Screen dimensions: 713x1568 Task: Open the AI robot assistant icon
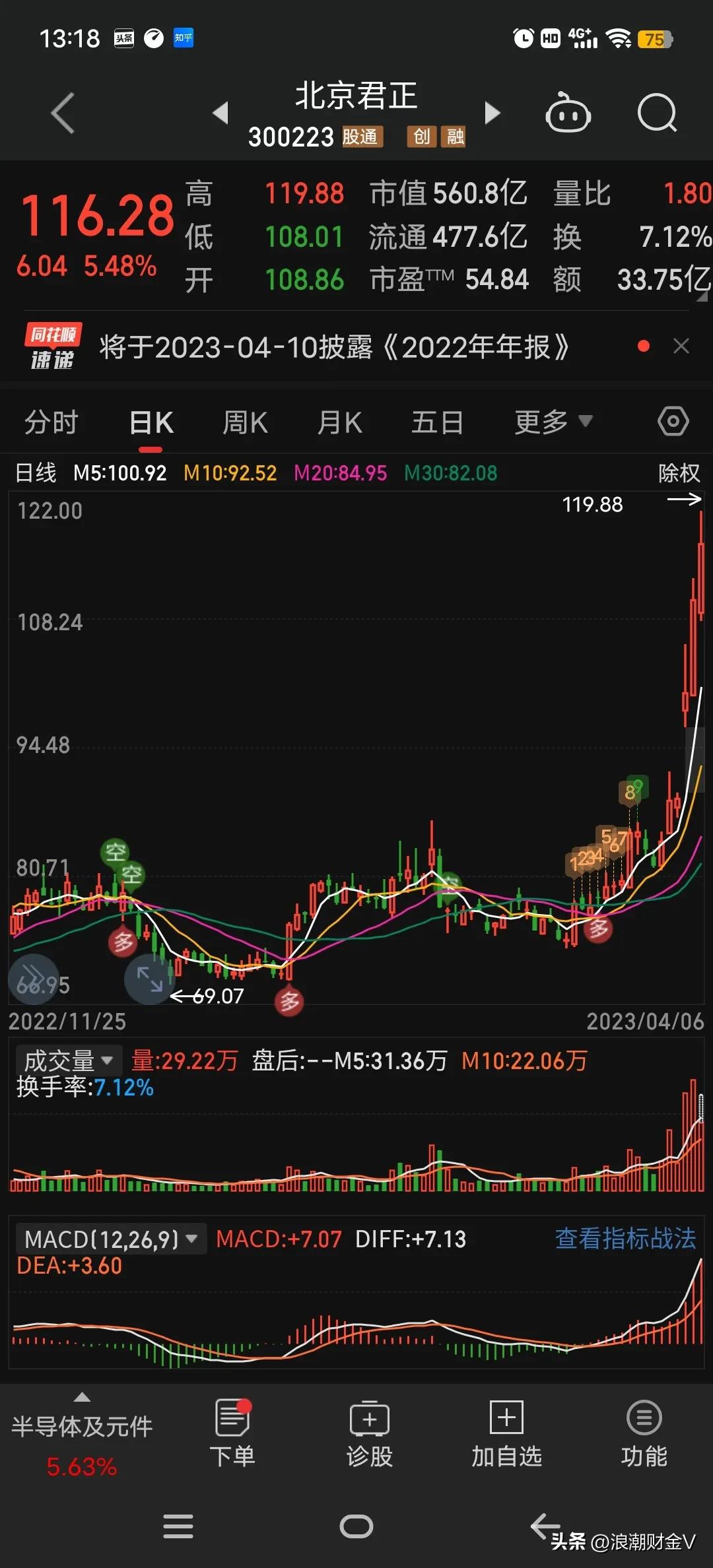click(568, 112)
